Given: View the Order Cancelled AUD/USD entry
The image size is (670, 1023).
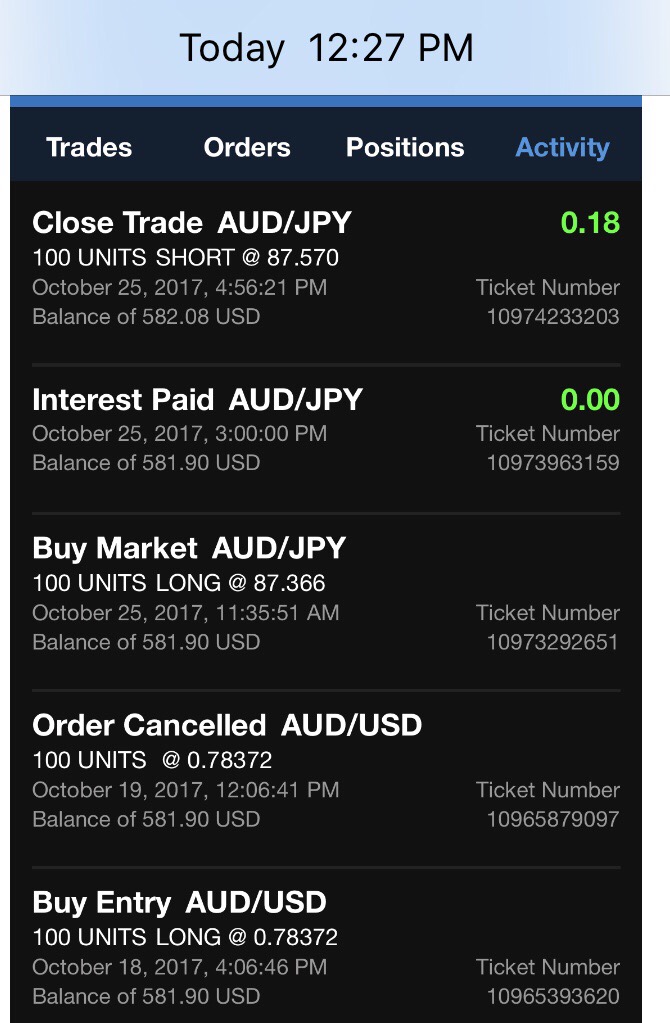Looking at the screenshot, I should [326, 771].
